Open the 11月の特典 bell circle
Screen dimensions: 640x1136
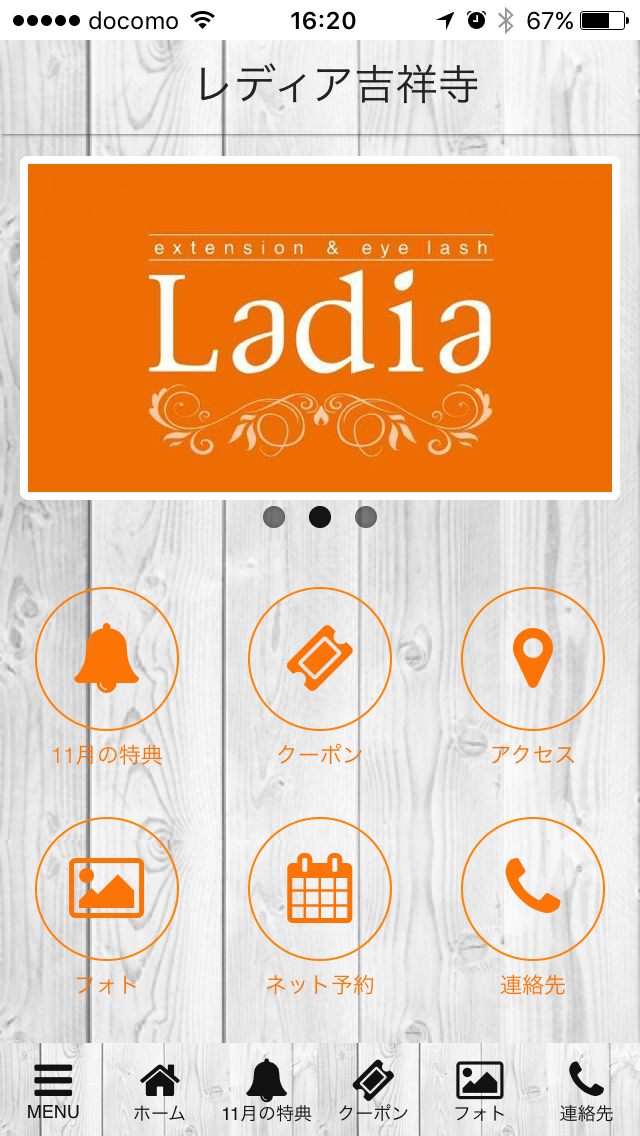click(107, 659)
